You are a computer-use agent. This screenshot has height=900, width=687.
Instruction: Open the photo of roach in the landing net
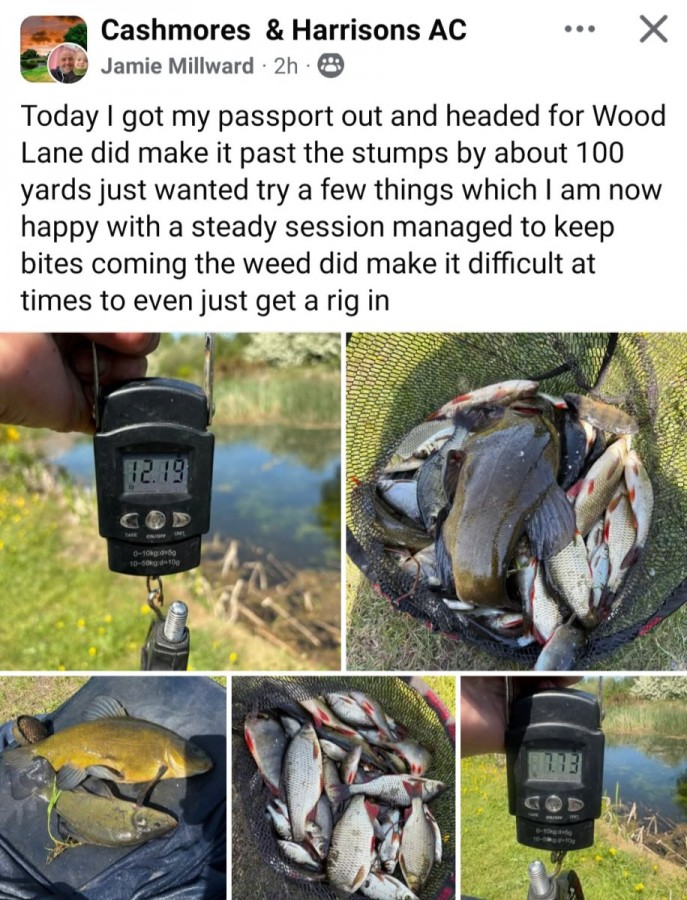click(x=343, y=787)
